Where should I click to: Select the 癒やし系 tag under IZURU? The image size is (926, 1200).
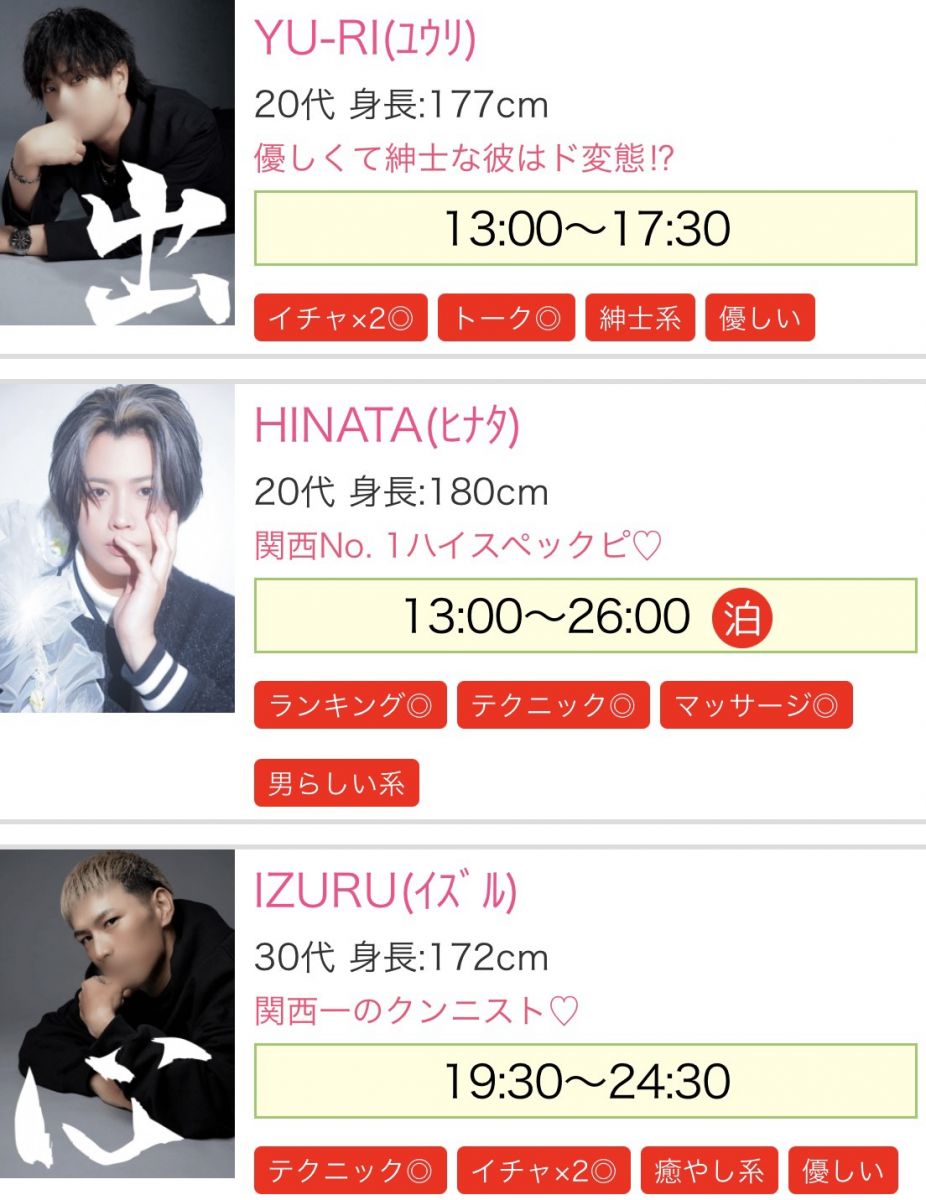pyautogui.click(x=709, y=1171)
